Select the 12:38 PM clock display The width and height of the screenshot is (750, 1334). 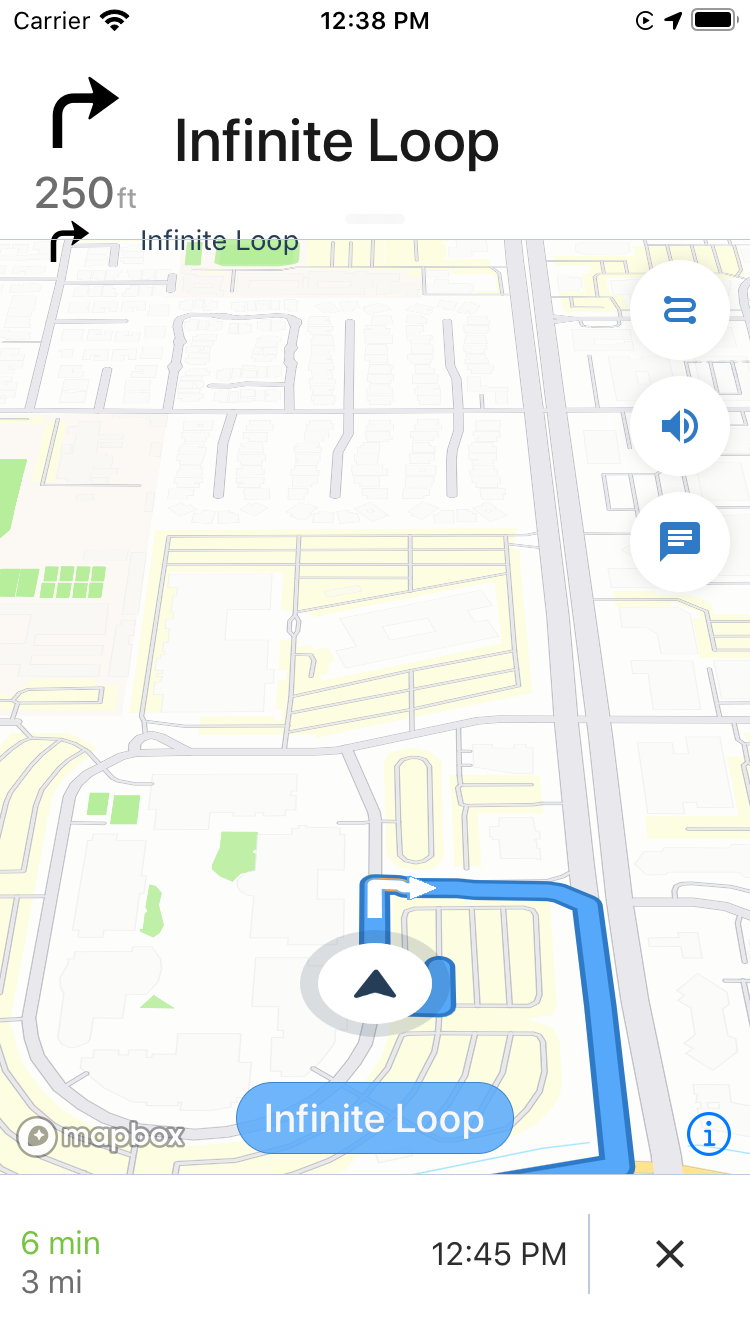coord(375,20)
